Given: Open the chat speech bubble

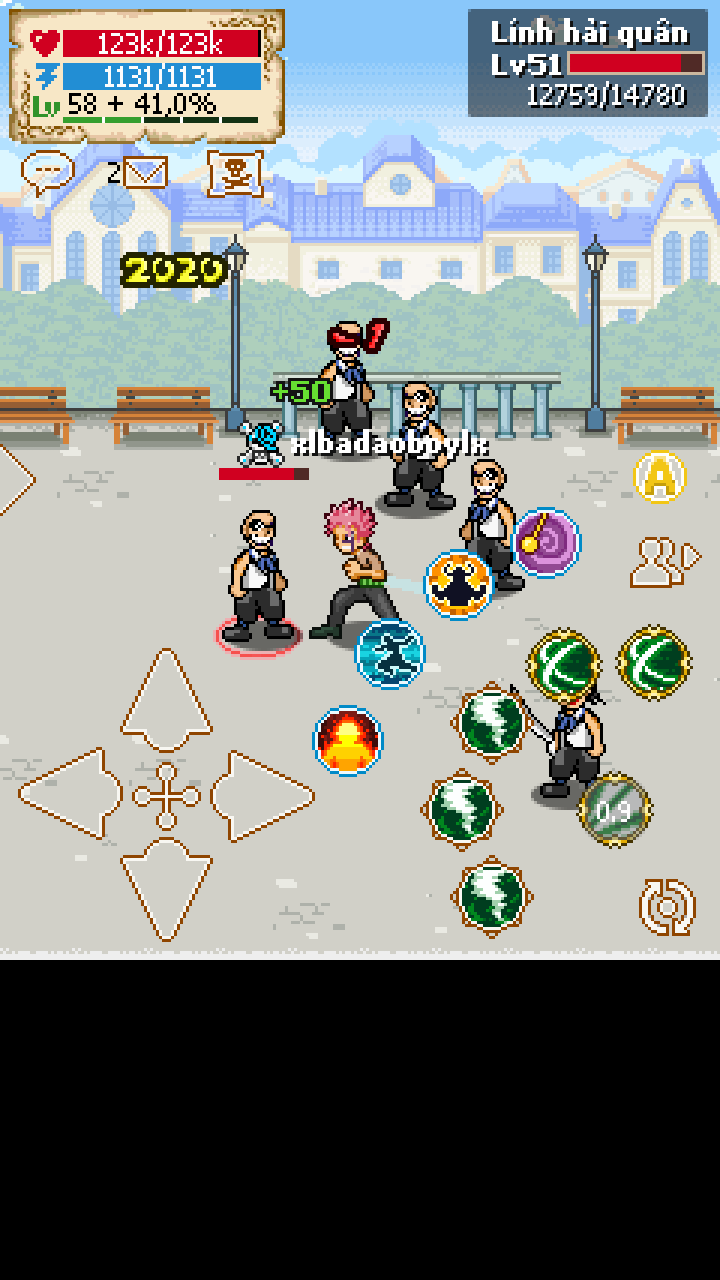Looking at the screenshot, I should point(47,172).
